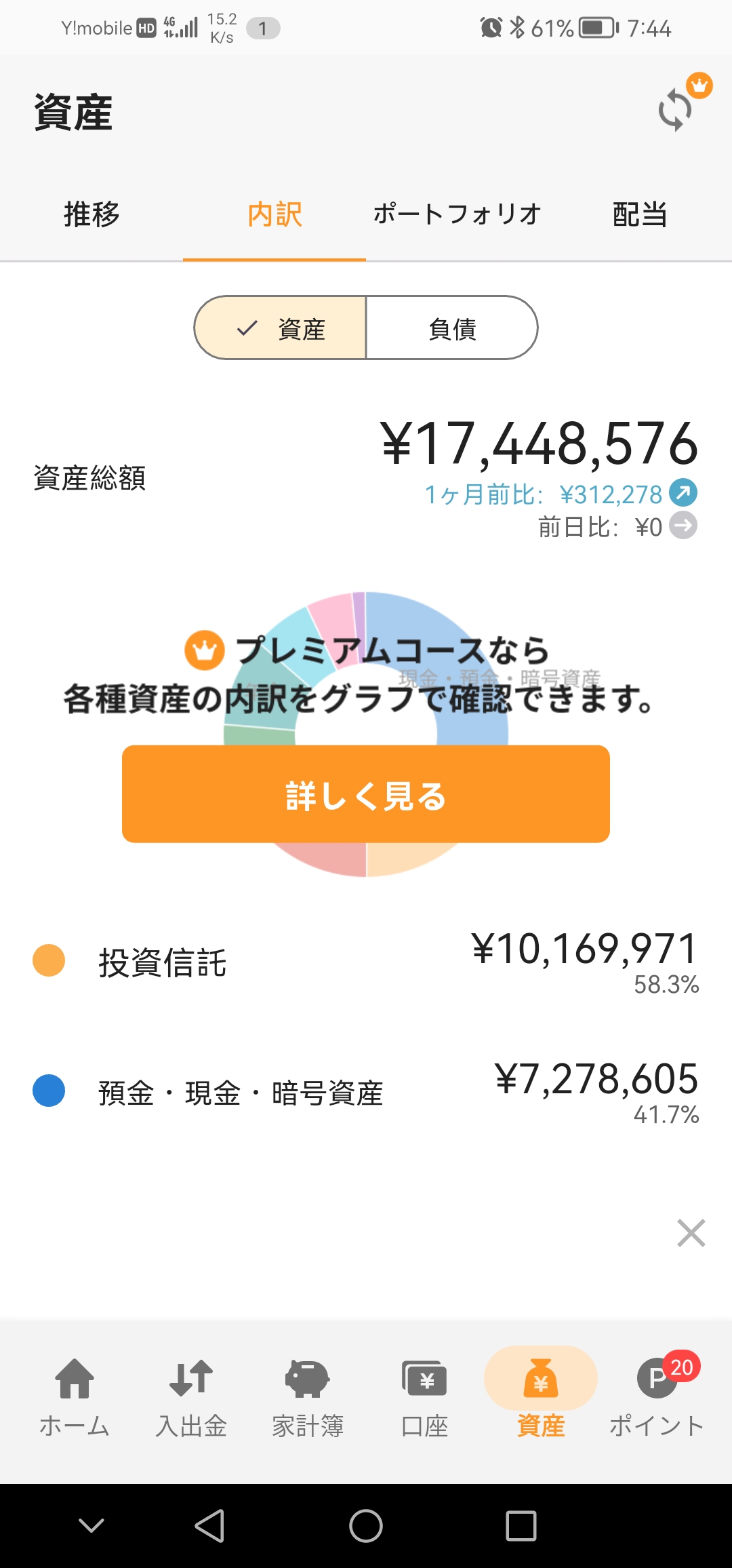This screenshot has height=1568, width=732.
Task: Tap the system home button
Action: coord(366,1526)
